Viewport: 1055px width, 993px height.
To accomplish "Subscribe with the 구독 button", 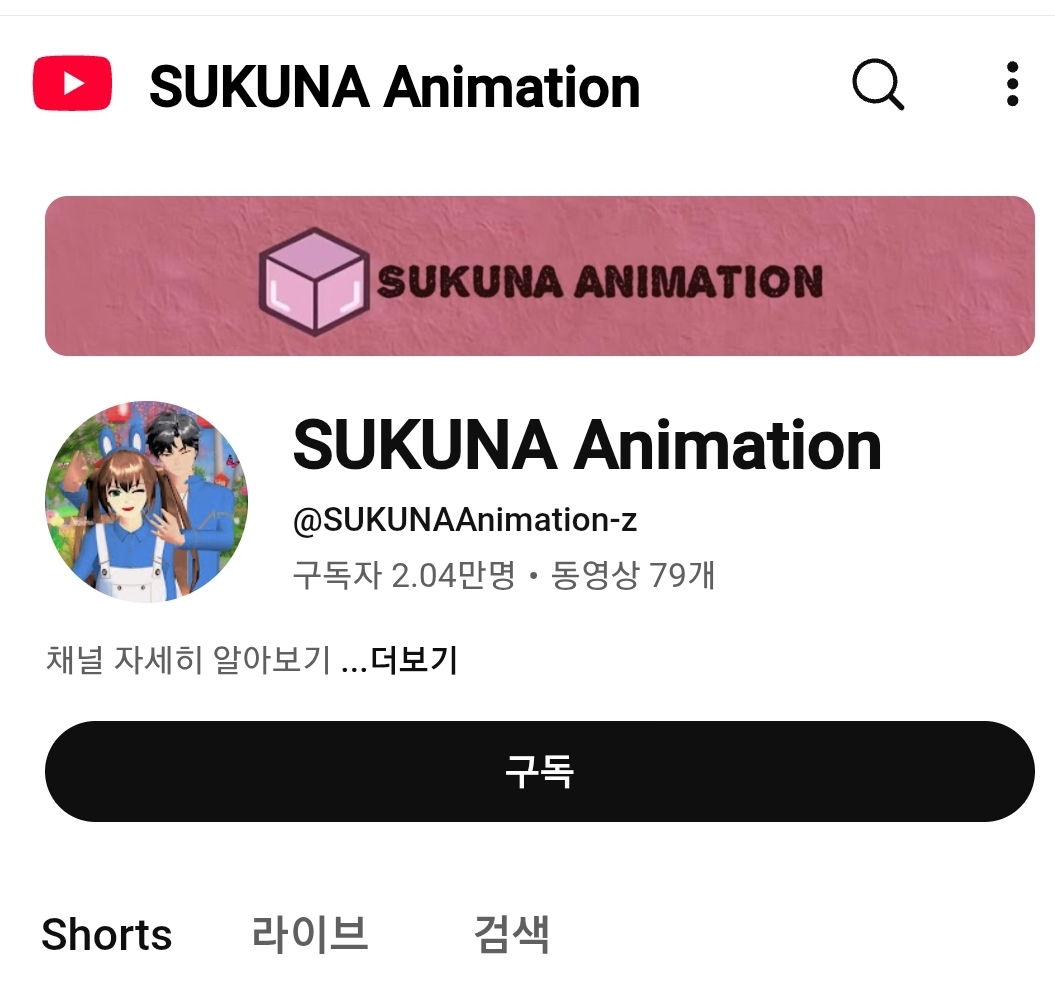I will [539, 771].
